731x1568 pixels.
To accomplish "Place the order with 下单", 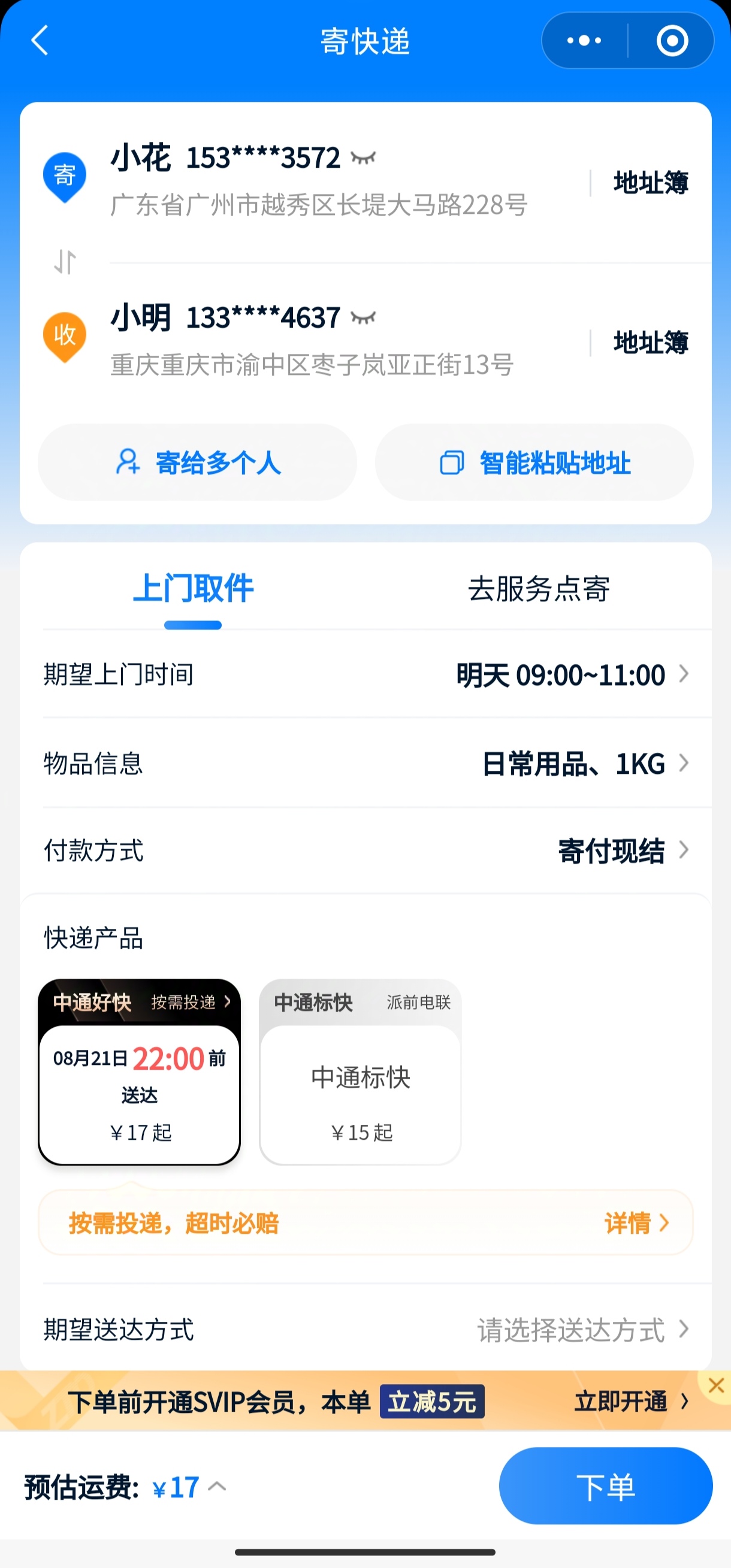I will [x=606, y=1486].
